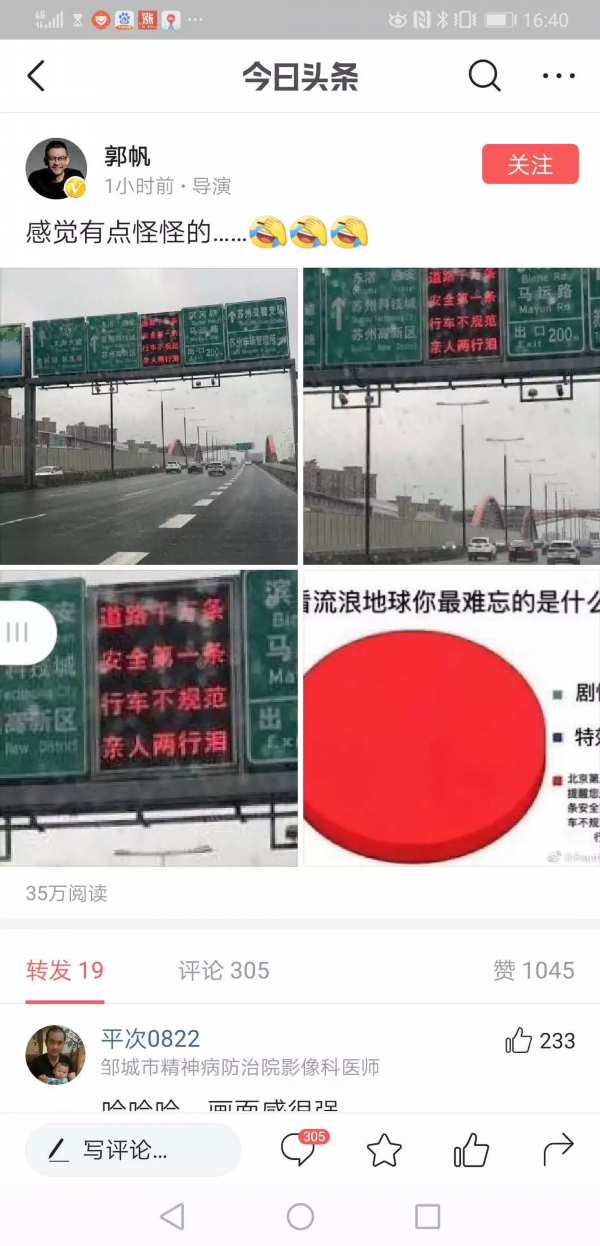This screenshot has width=600, height=1246.
Task: Follow 郭帆 with the 关注 button
Action: tap(530, 164)
